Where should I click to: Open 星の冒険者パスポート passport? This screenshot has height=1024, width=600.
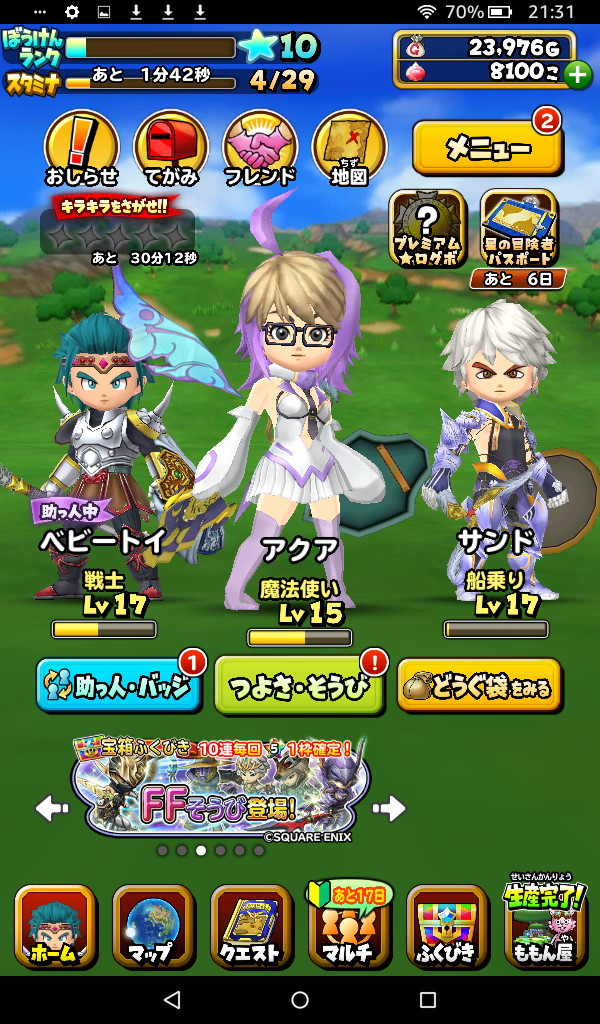tap(518, 228)
